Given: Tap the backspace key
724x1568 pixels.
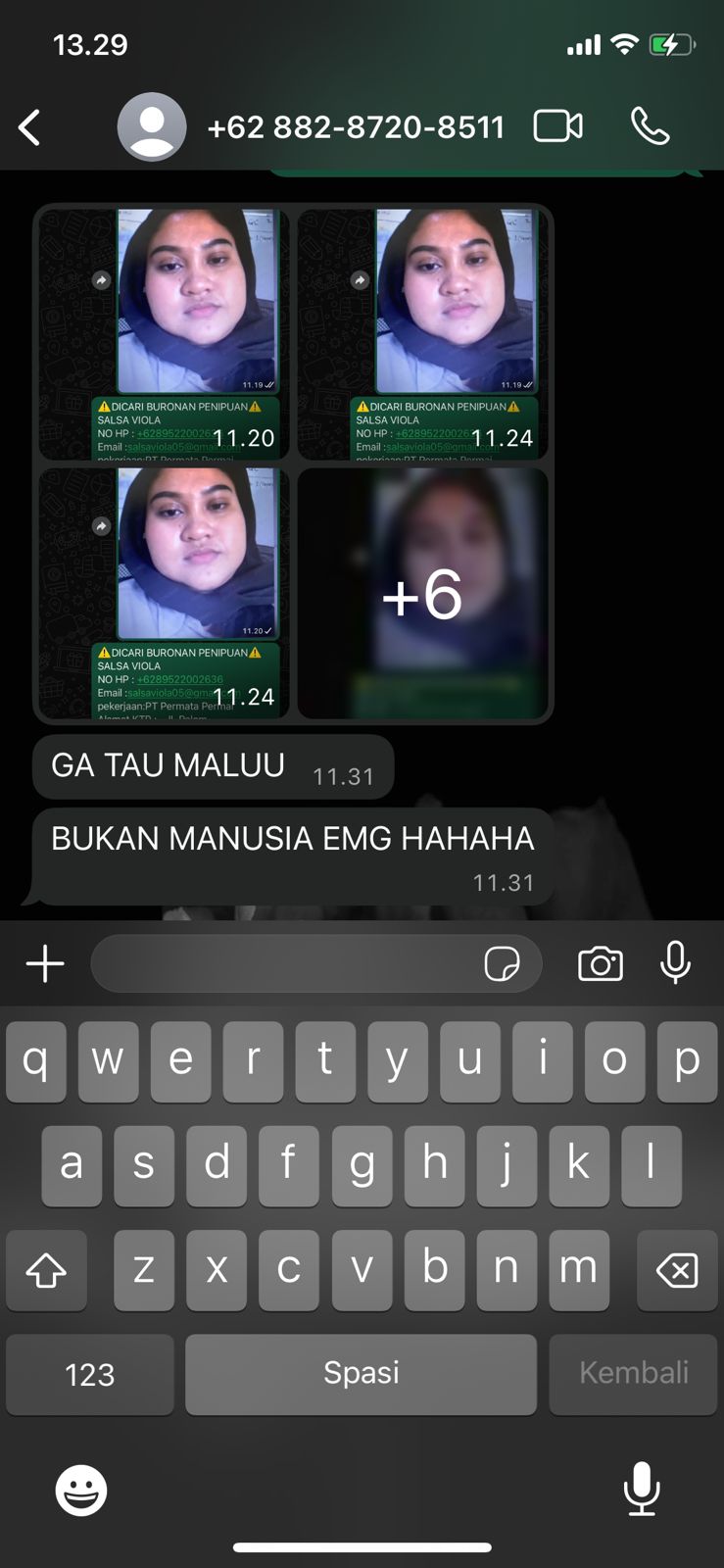Looking at the screenshot, I should [x=676, y=1271].
